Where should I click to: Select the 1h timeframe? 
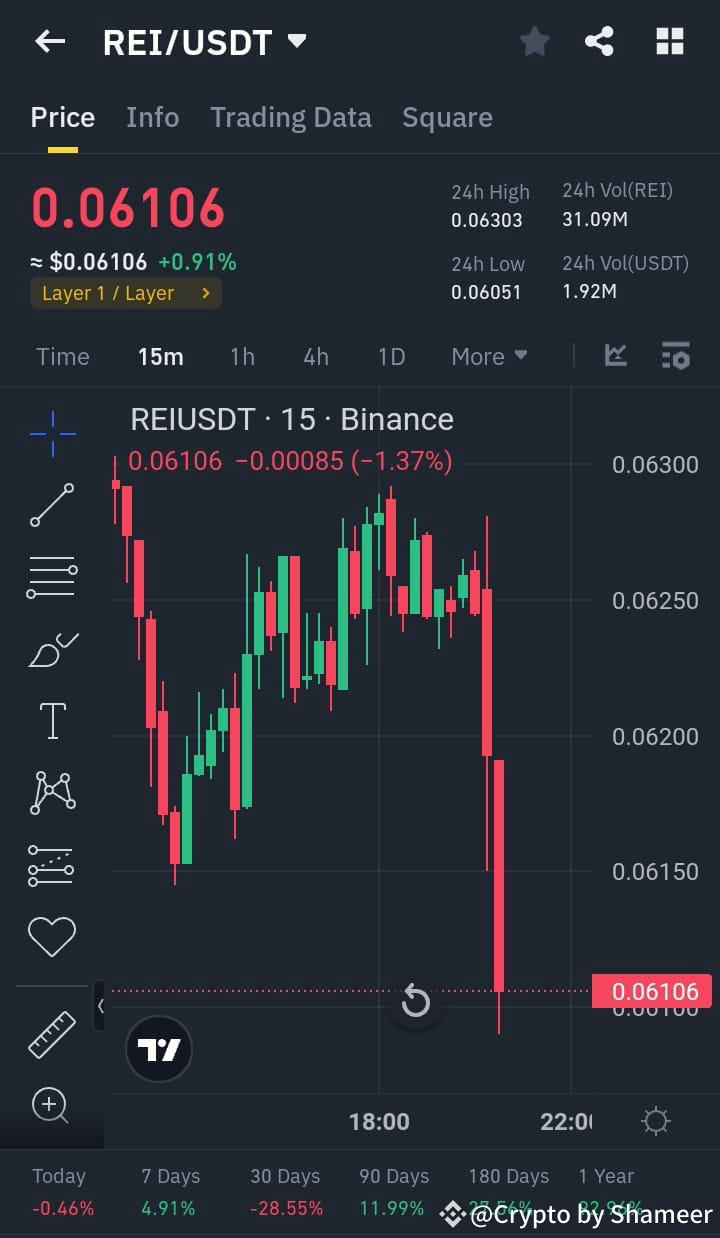click(241, 356)
